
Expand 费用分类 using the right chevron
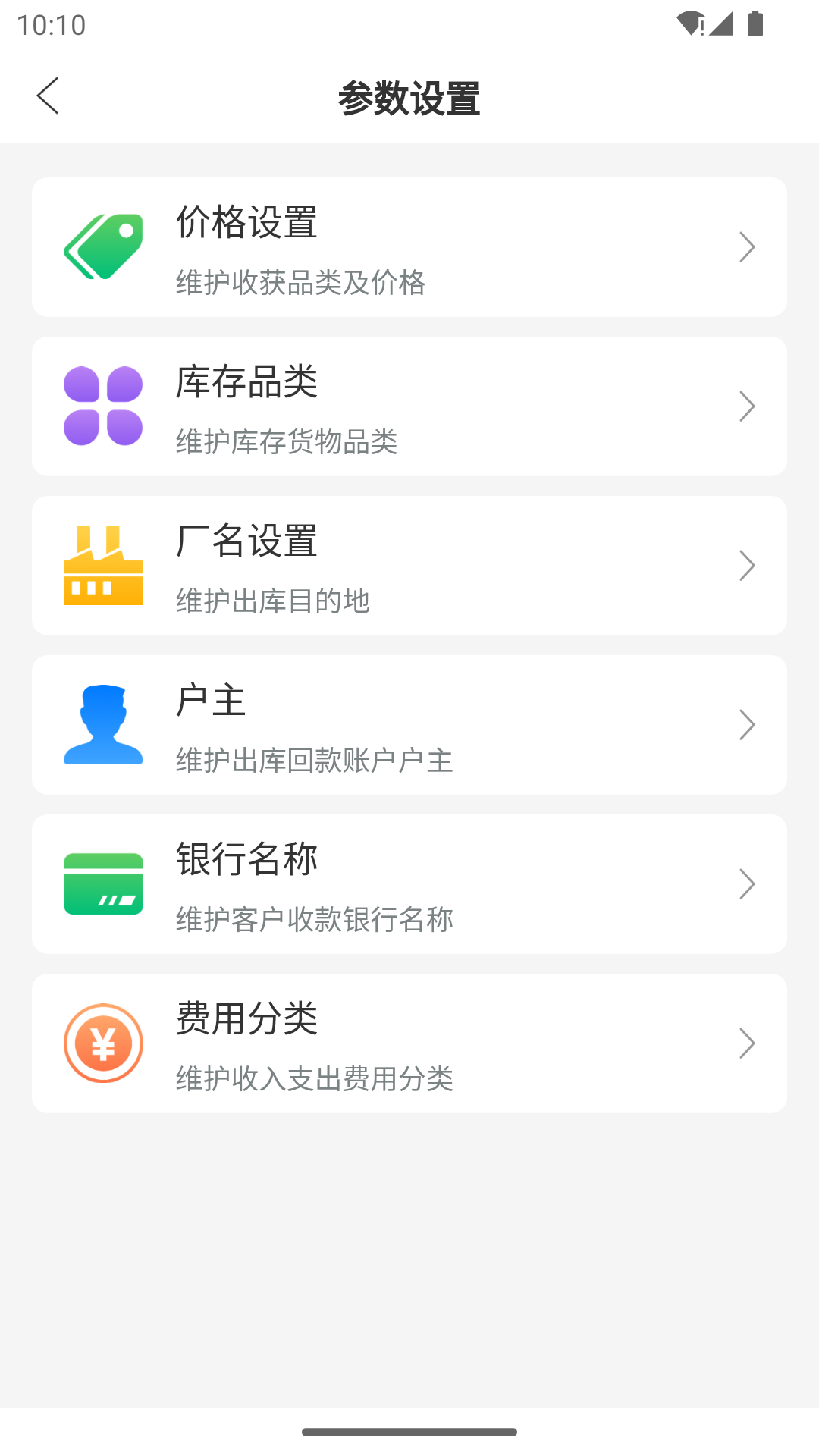[x=747, y=1043]
